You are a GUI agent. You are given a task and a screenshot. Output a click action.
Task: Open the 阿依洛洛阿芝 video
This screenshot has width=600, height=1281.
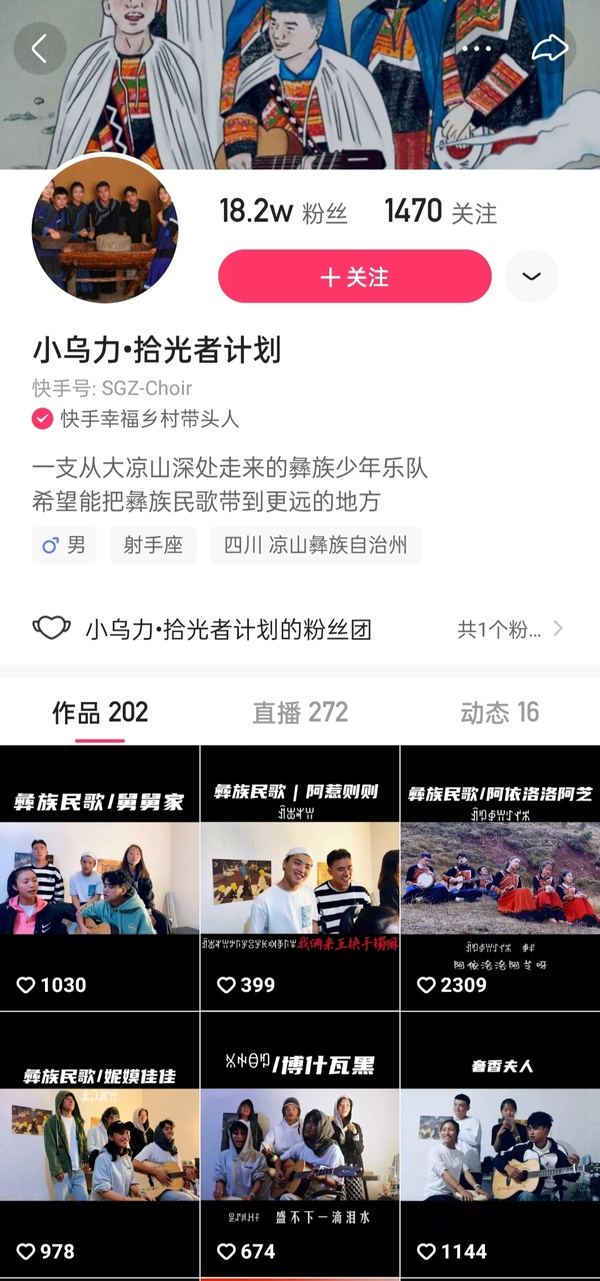[500, 878]
